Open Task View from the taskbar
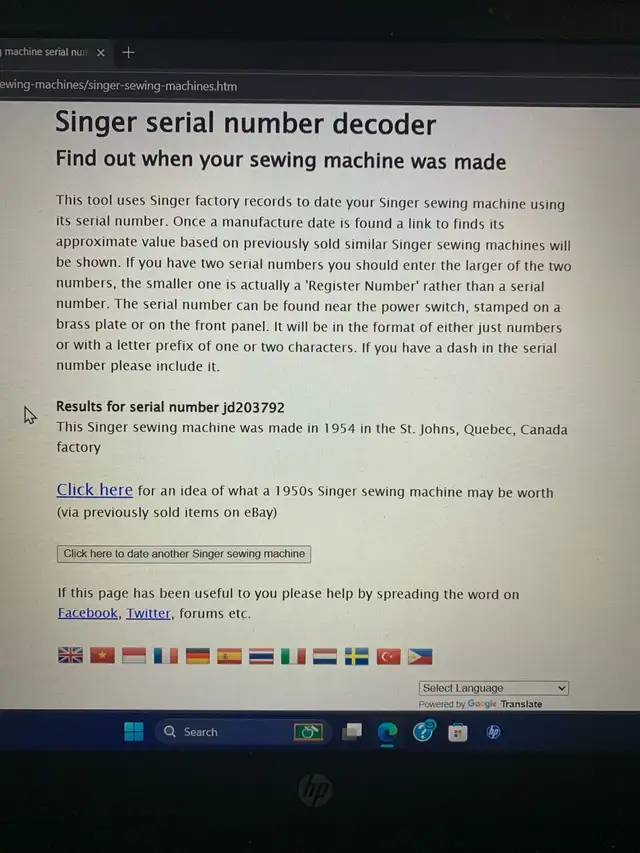Viewport: 640px width, 853px height. pos(351,732)
